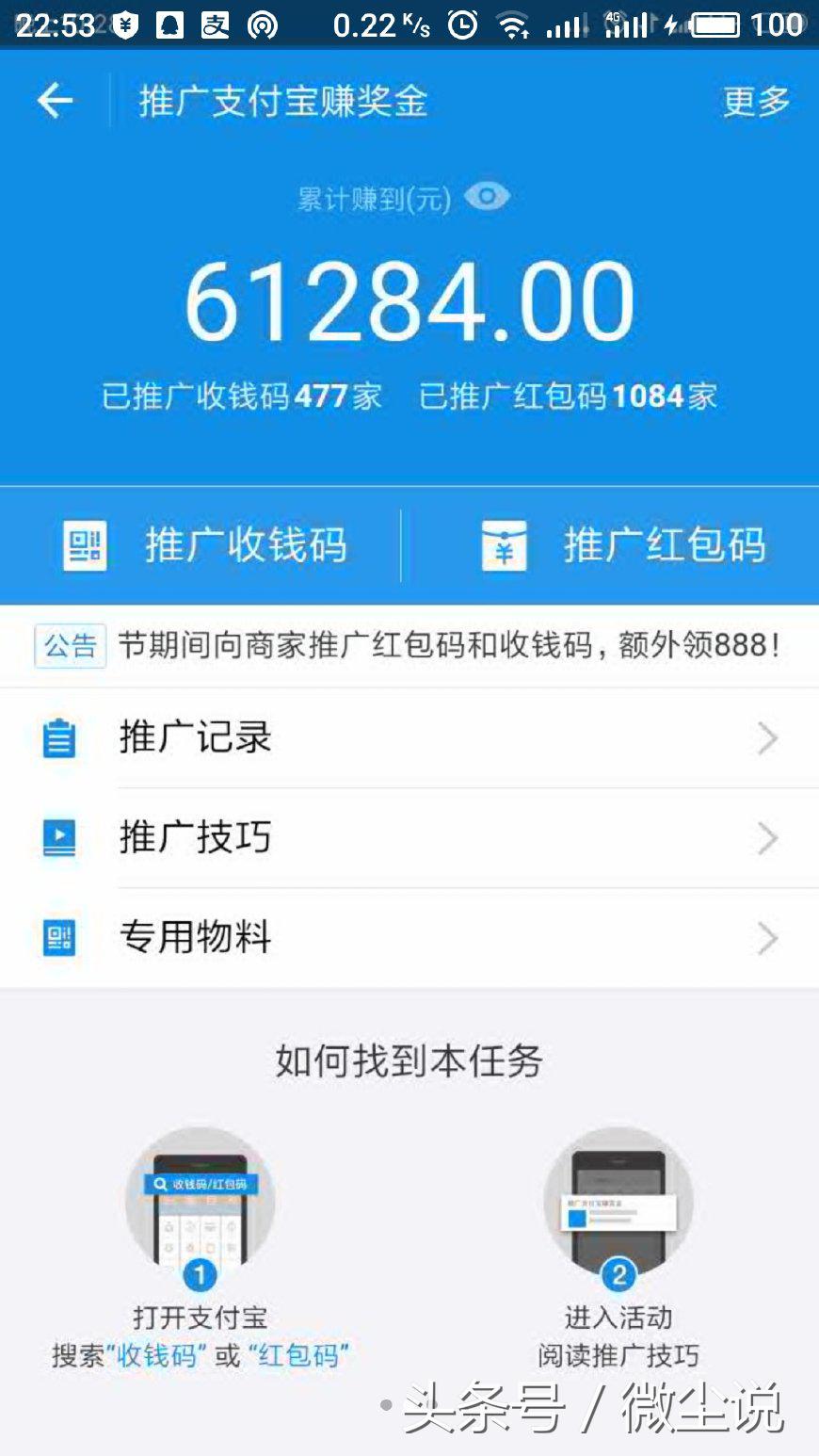Tap the alarm clock icon in status bar

pos(460,24)
